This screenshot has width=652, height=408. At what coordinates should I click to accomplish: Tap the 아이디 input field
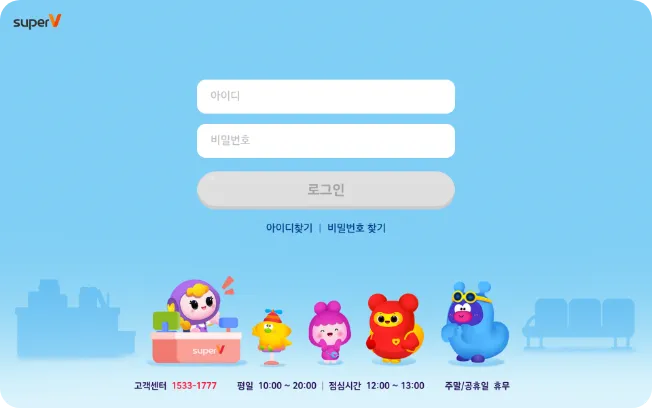[x=325, y=97]
